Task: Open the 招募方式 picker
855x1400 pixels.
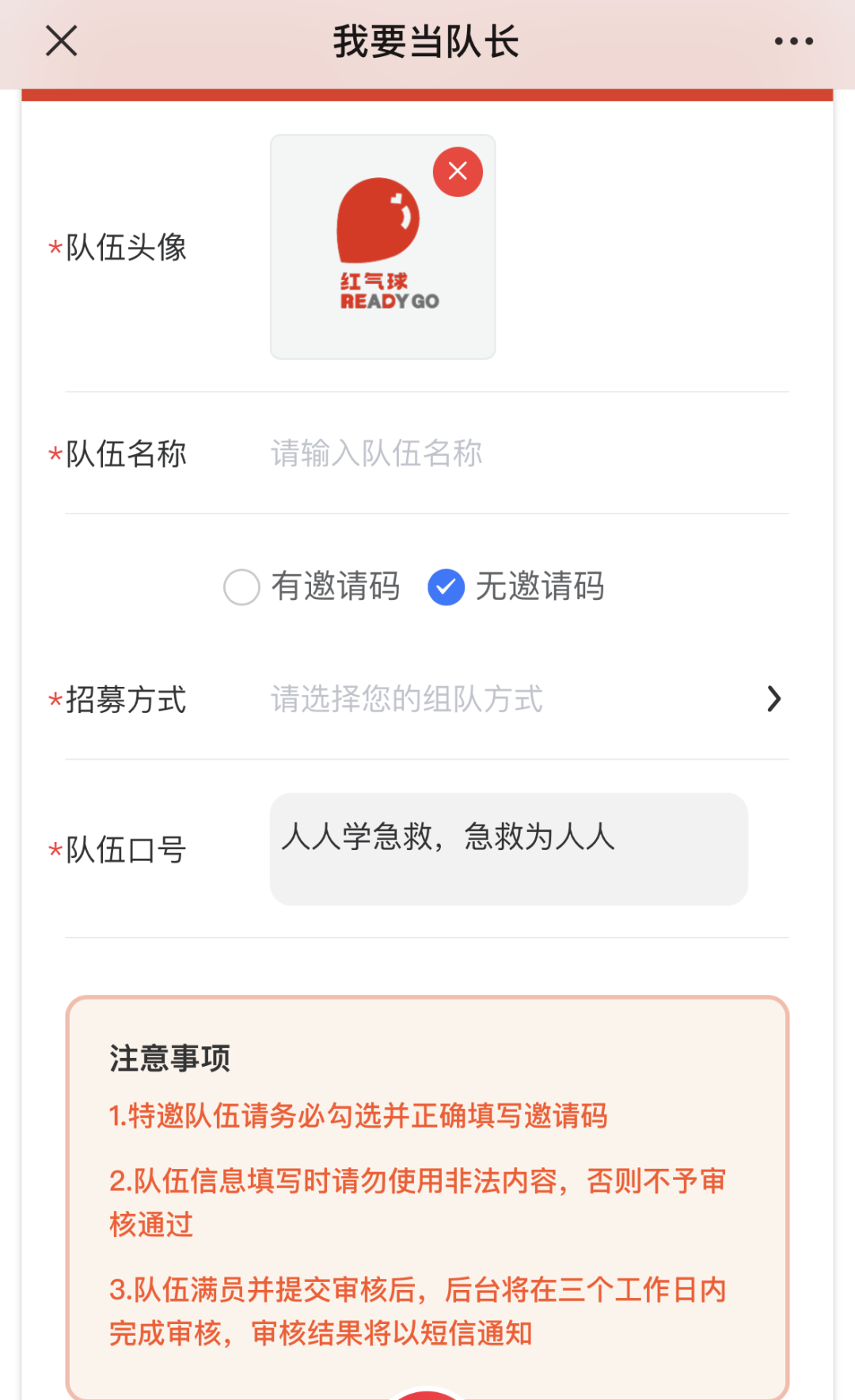Action: click(x=522, y=699)
